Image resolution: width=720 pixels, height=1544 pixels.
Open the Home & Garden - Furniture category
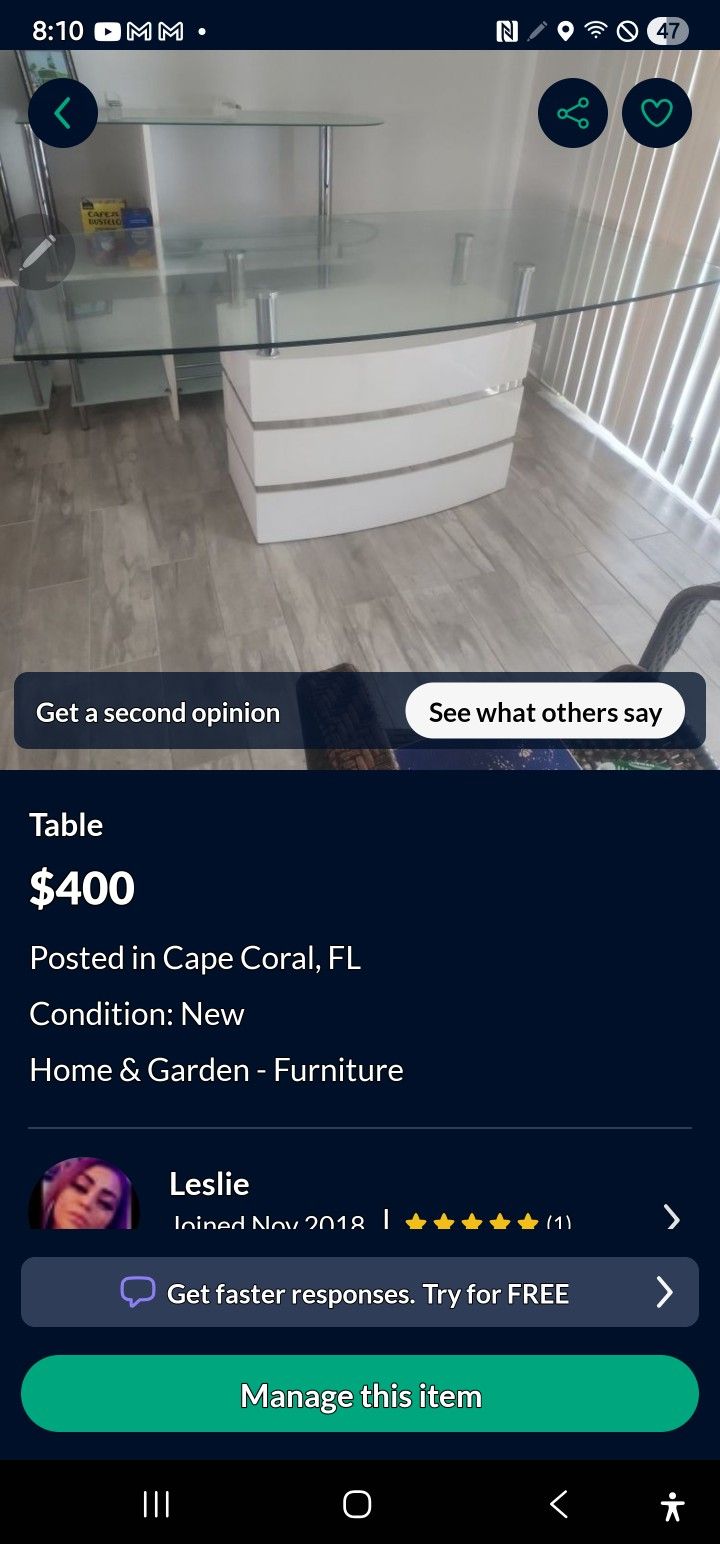(x=216, y=1069)
